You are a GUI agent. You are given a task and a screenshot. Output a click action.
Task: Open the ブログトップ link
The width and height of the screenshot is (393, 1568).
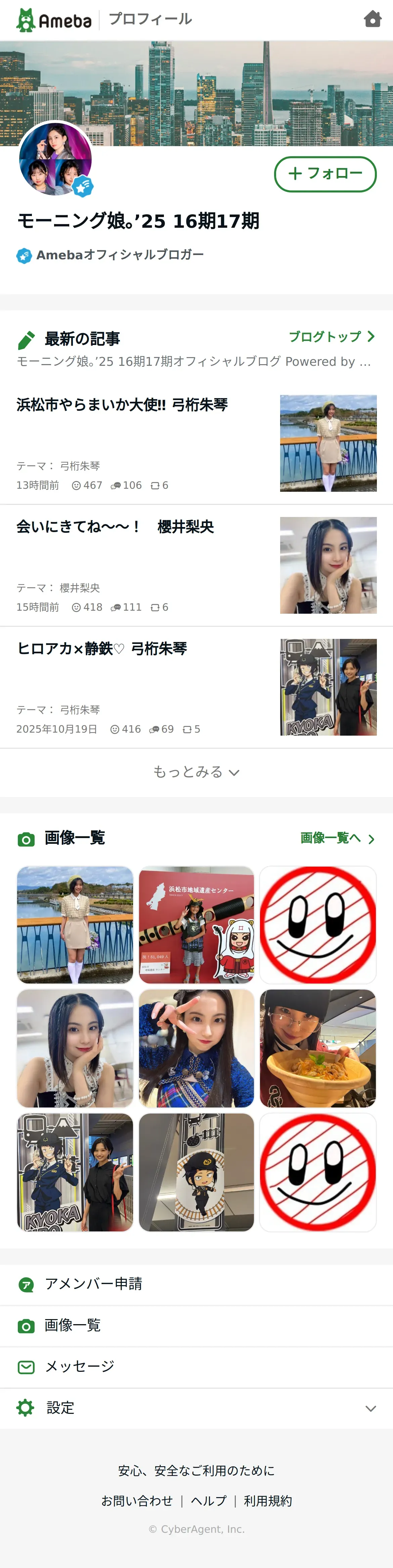332,337
